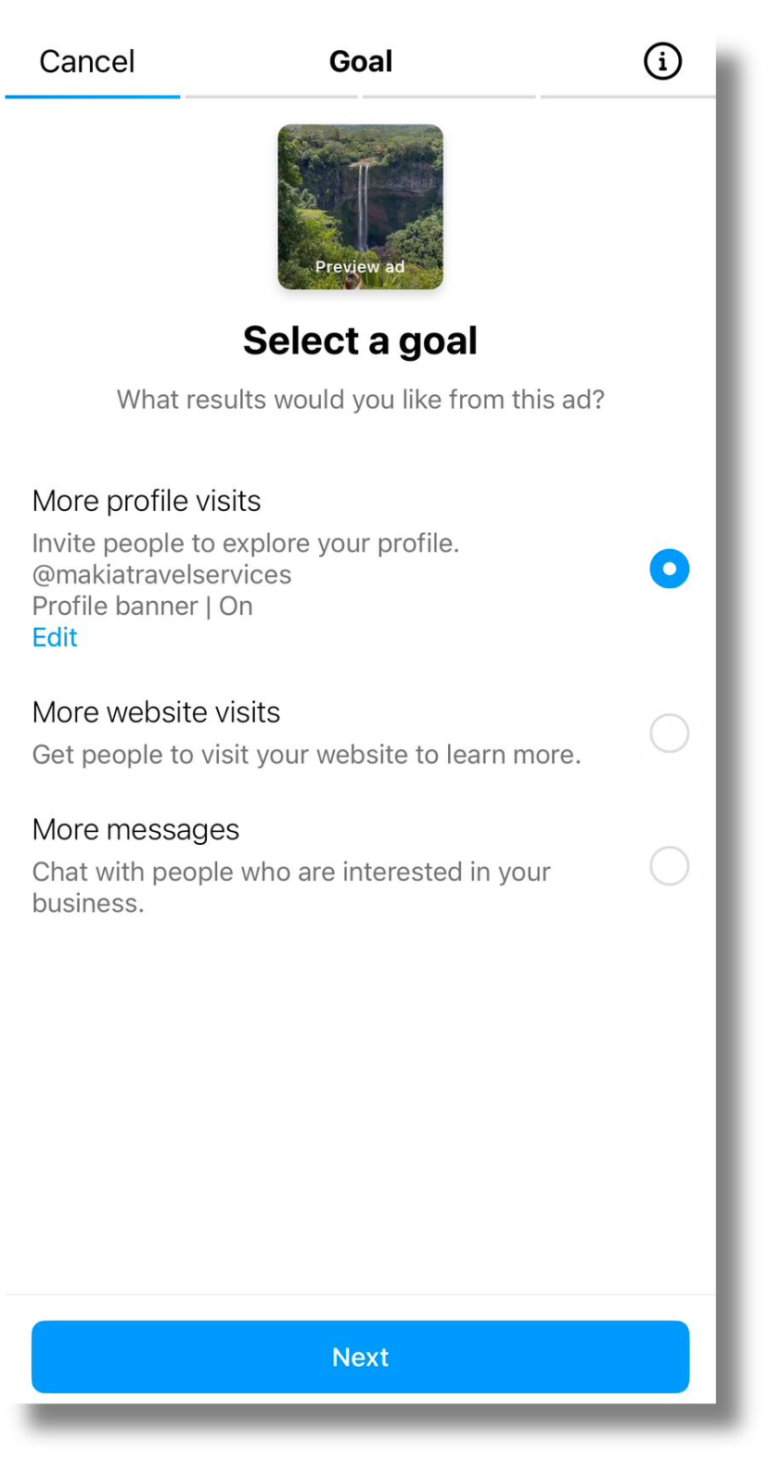The width and height of the screenshot is (768, 1484).
Task: Select the More website visits goal
Action: point(669,732)
